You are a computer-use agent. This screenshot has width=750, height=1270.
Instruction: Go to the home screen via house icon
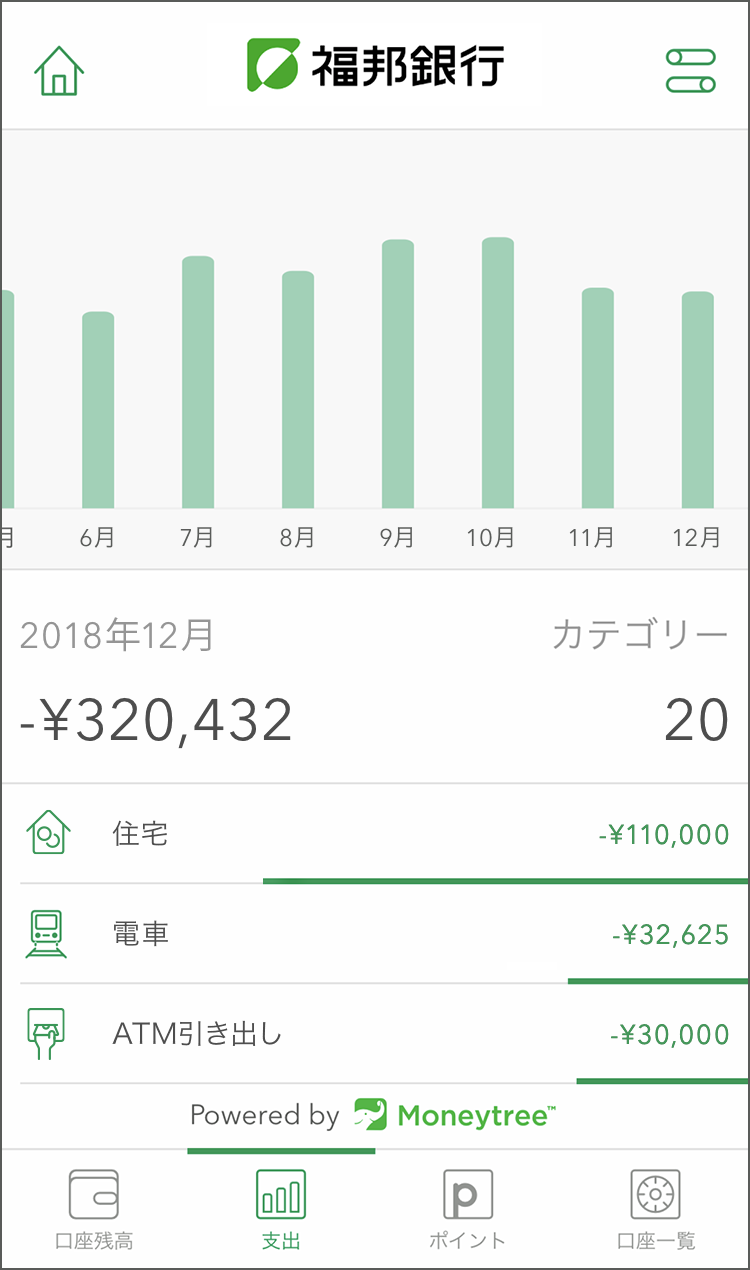(59, 71)
